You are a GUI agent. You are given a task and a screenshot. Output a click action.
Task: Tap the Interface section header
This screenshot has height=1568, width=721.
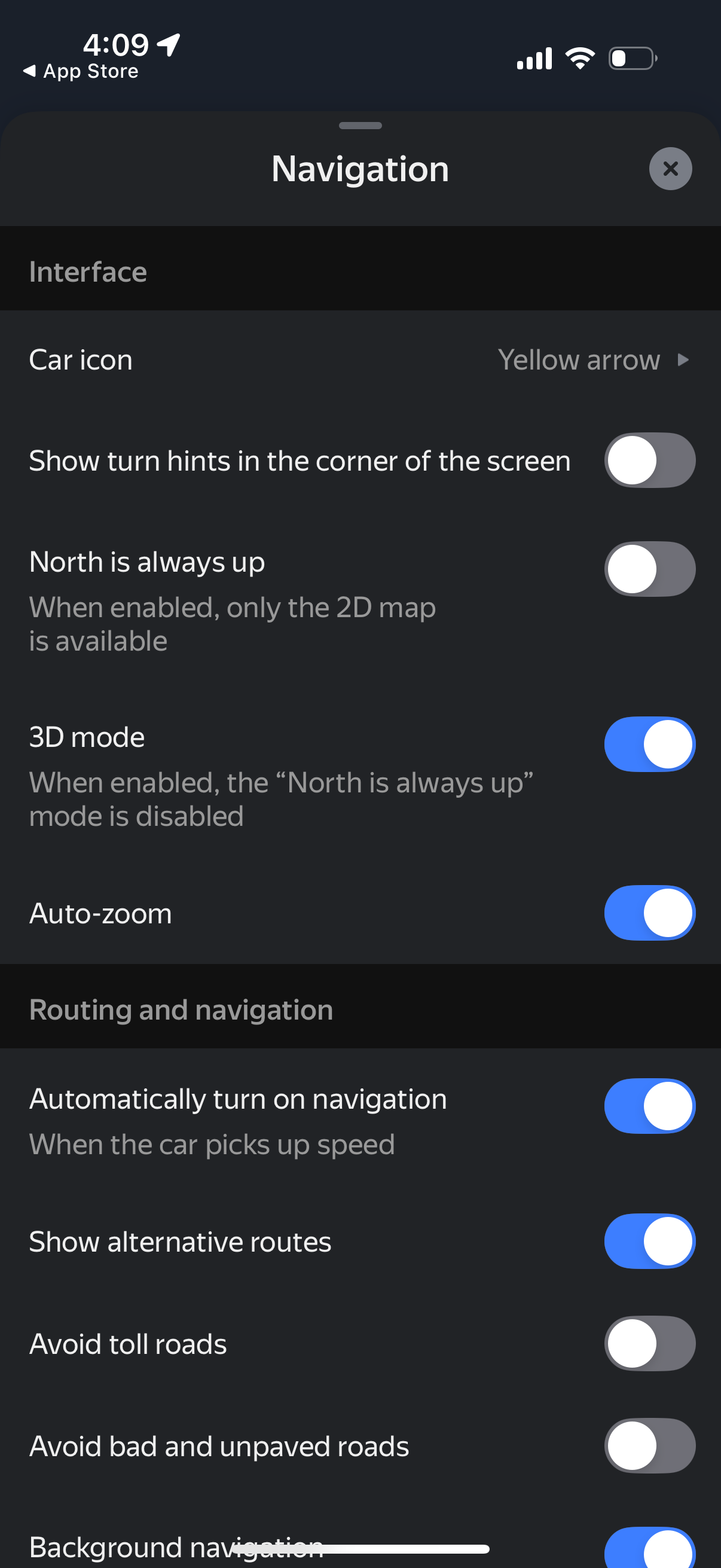[x=88, y=271]
